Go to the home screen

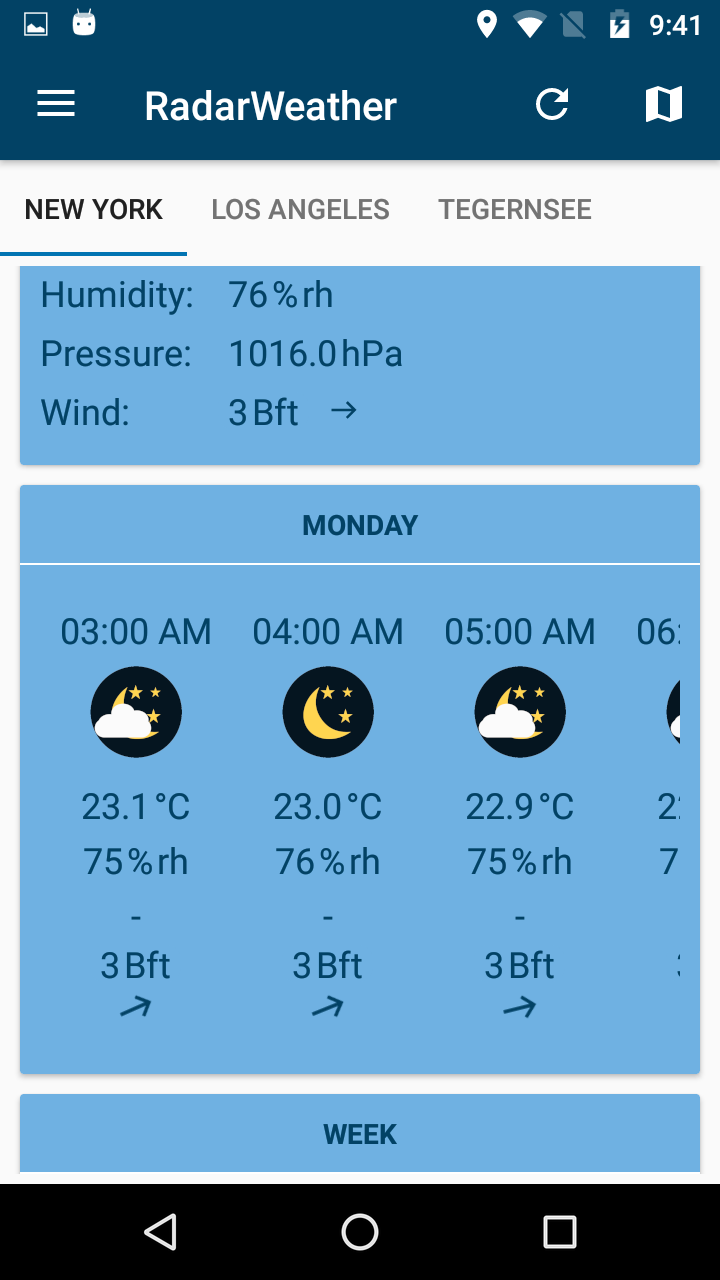(x=360, y=1232)
